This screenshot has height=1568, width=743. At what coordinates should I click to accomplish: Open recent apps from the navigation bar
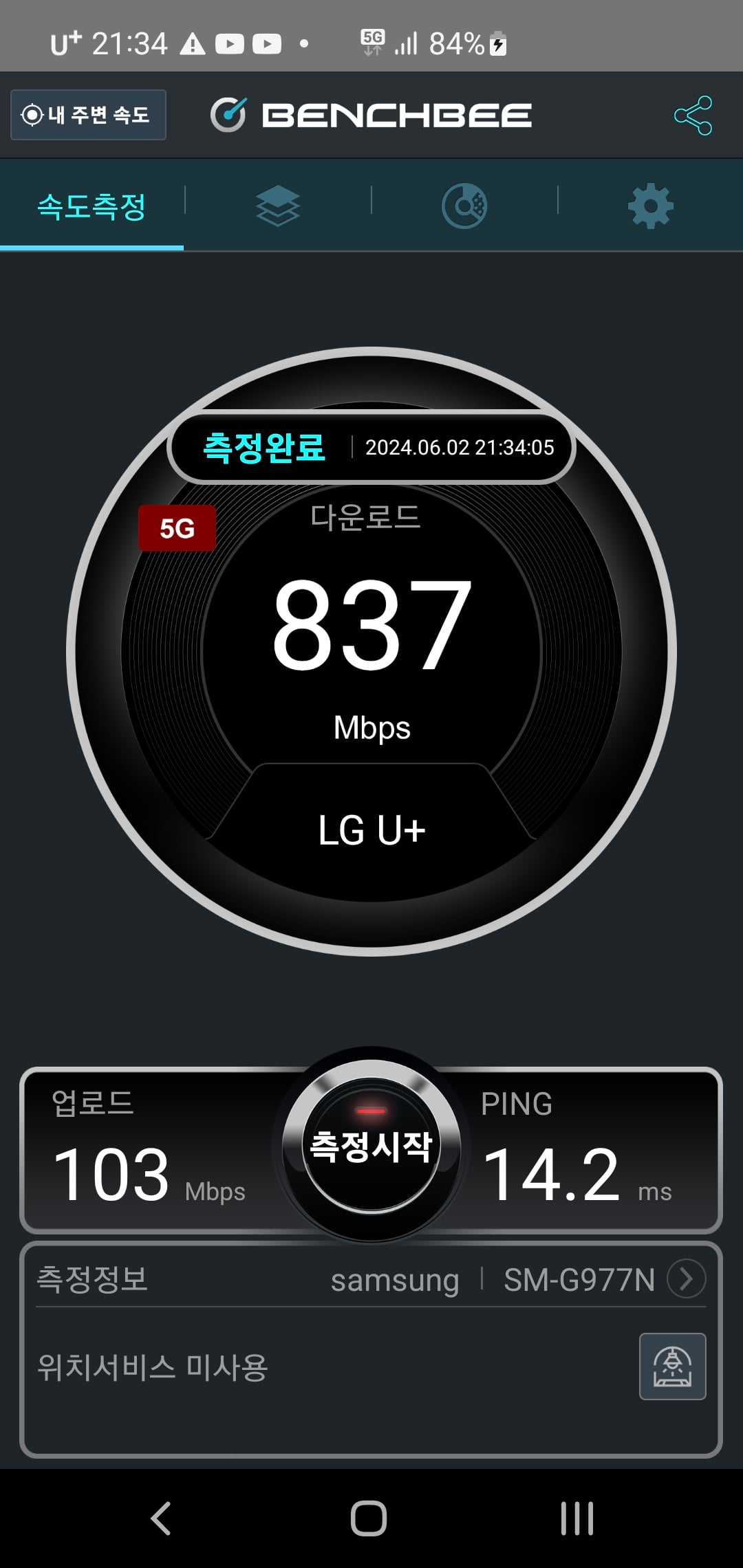(x=577, y=1518)
